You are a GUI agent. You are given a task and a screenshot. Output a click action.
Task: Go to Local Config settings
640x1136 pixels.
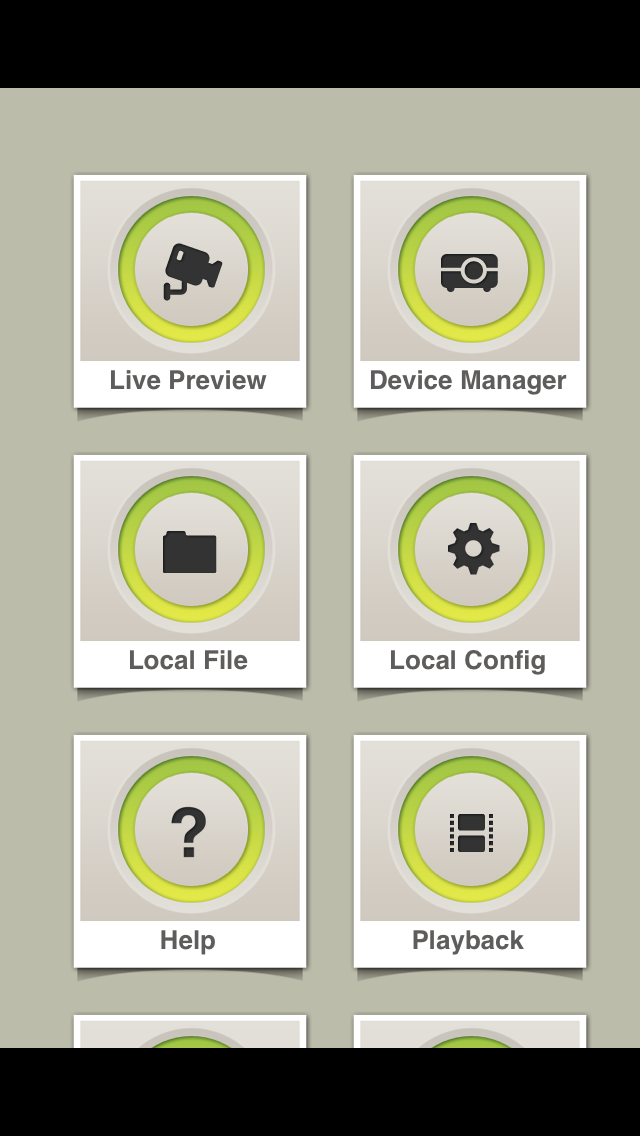[470, 571]
